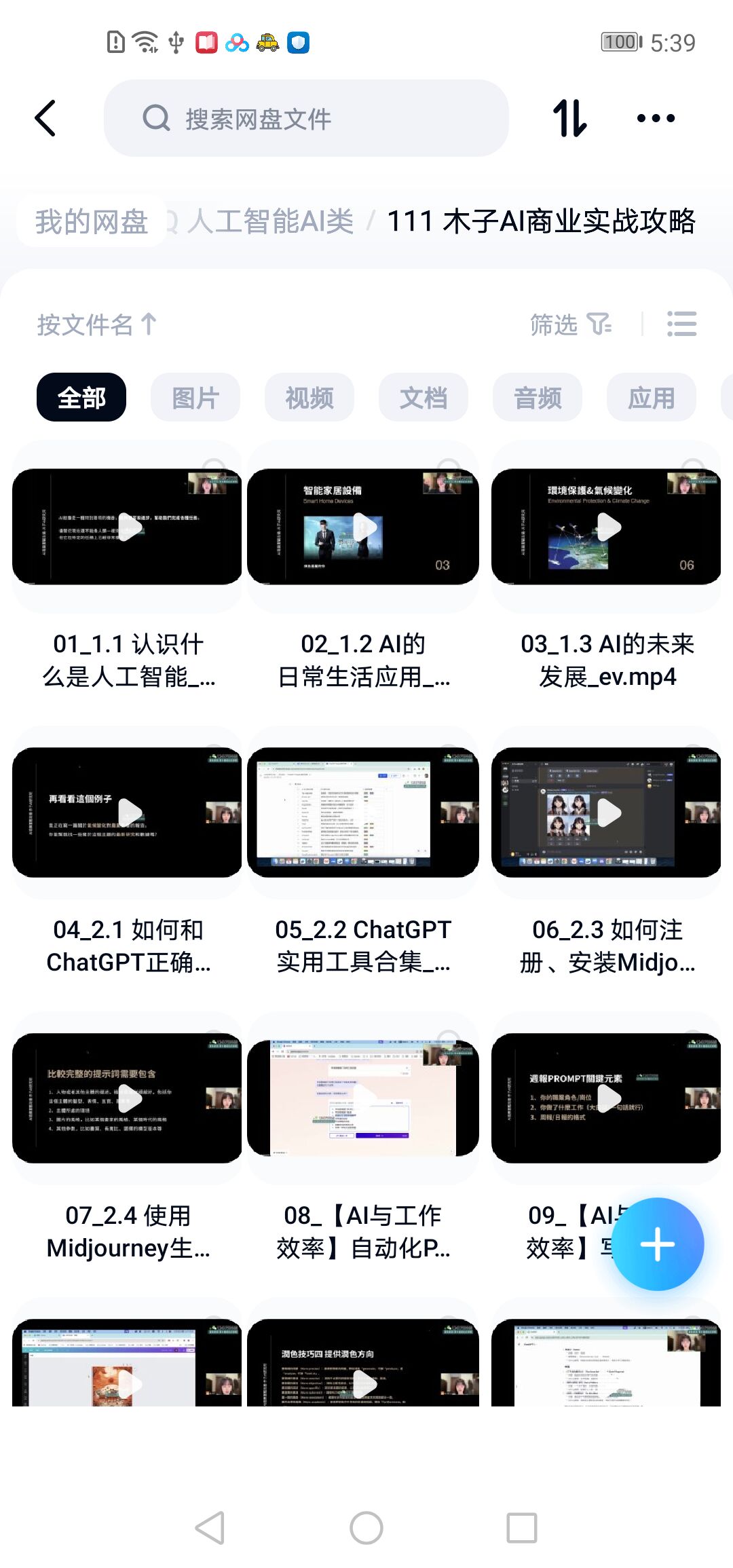Image resolution: width=733 pixels, height=1568 pixels.
Task: Open video 03_1.3 AI的未来发展_ev.mp4
Action: click(x=606, y=527)
